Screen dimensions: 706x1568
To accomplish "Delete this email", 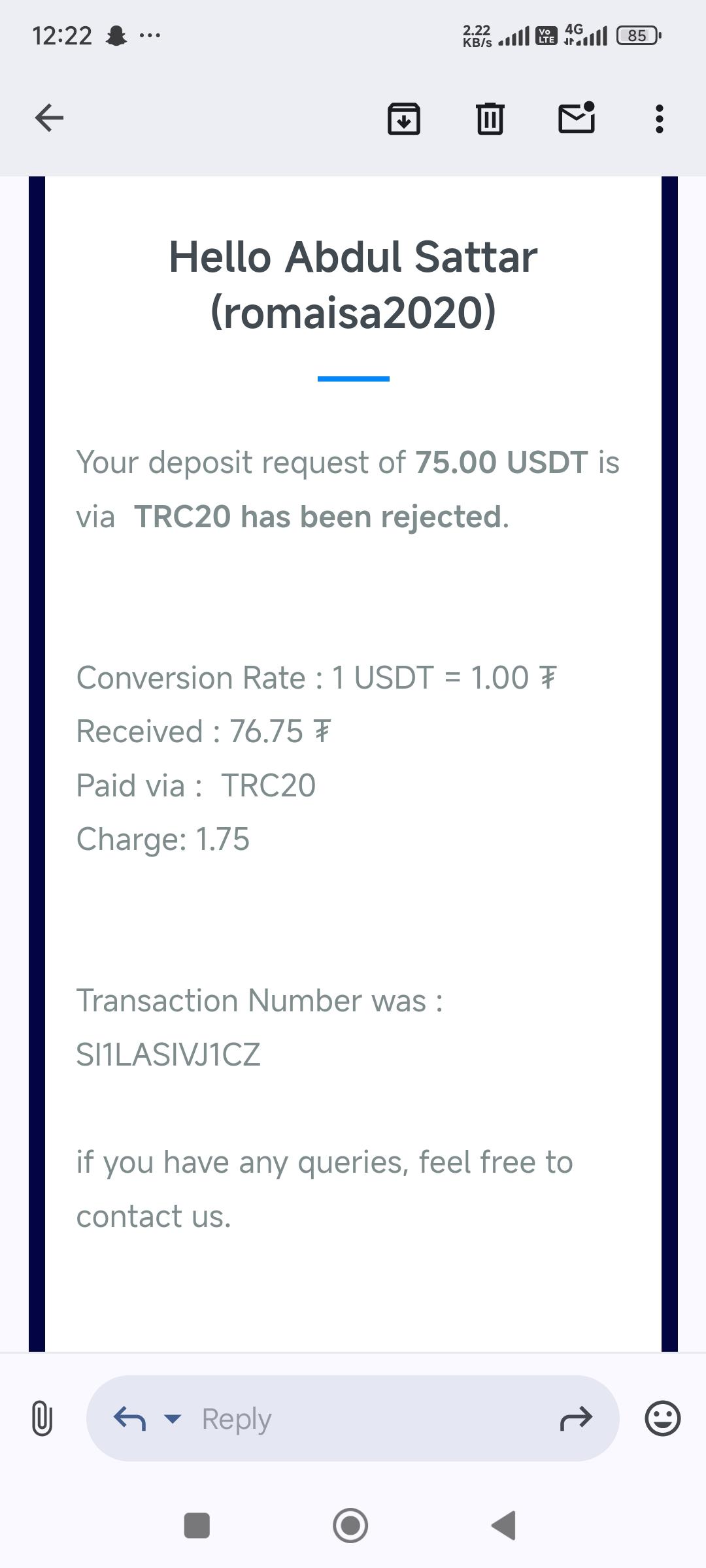I will (x=490, y=118).
